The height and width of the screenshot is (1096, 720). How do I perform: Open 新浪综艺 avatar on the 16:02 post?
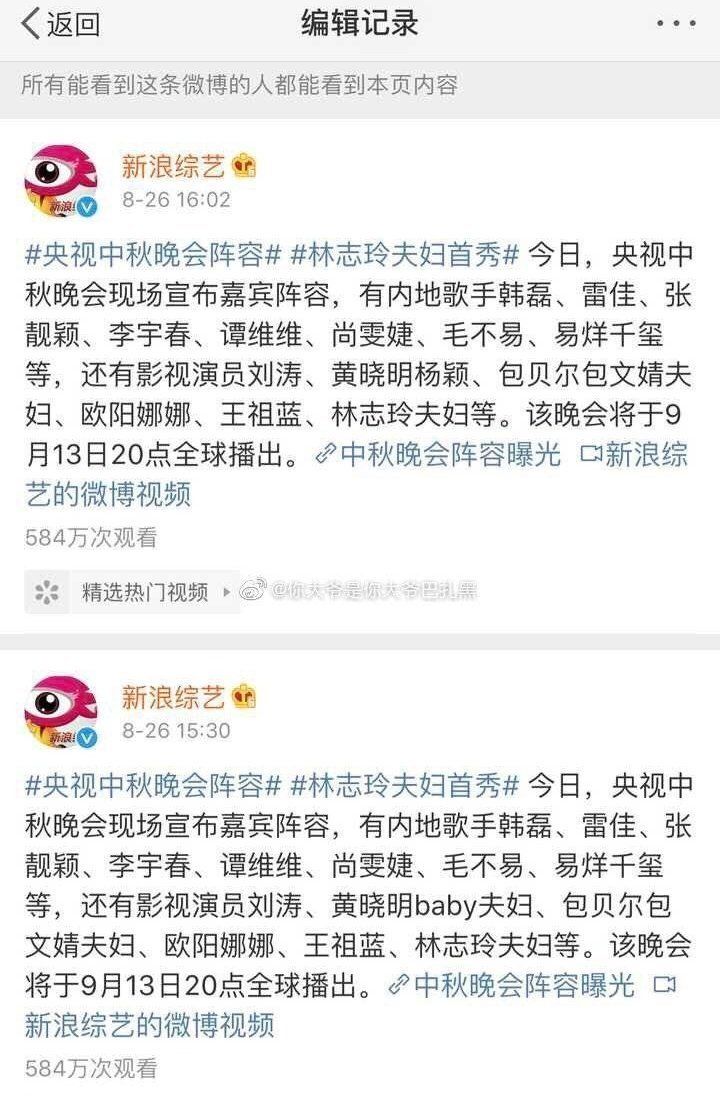click(x=60, y=182)
